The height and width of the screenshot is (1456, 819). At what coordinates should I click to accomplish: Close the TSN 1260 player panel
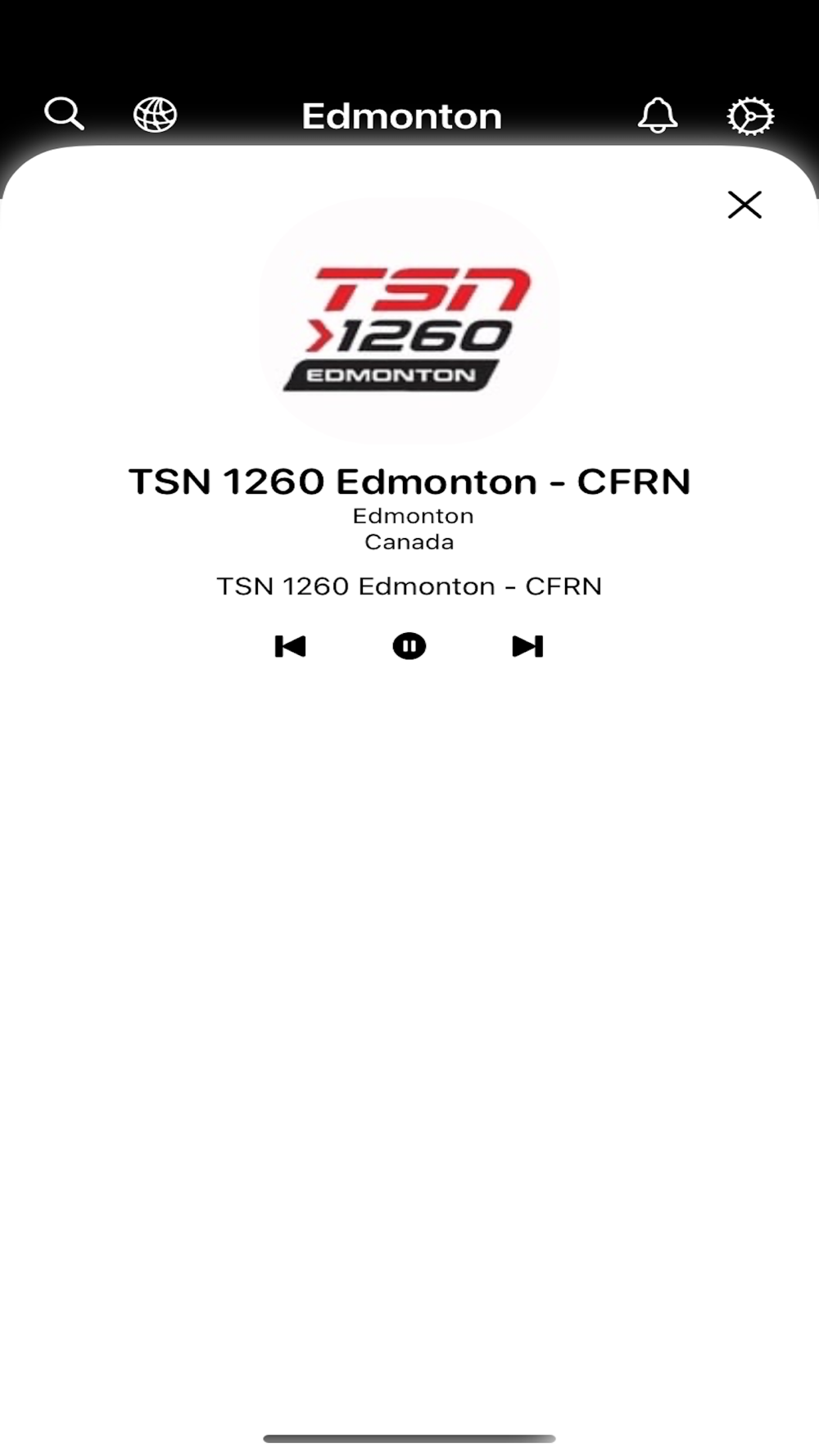click(744, 205)
